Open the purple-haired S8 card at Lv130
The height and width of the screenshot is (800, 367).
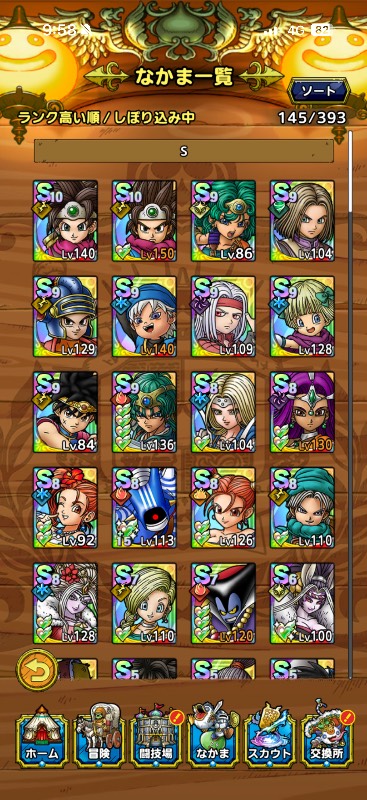[303, 412]
